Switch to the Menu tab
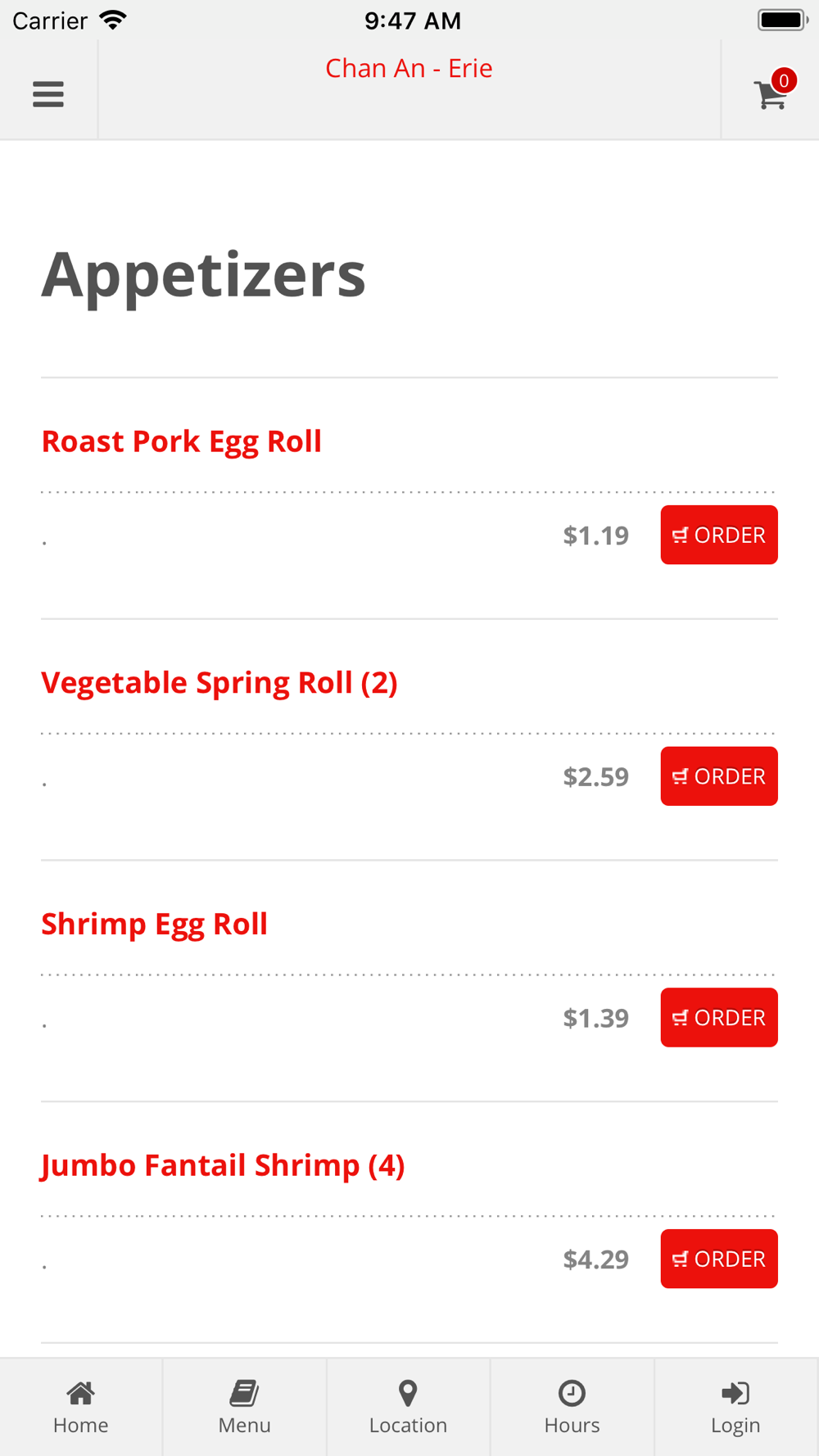 pos(244,1407)
